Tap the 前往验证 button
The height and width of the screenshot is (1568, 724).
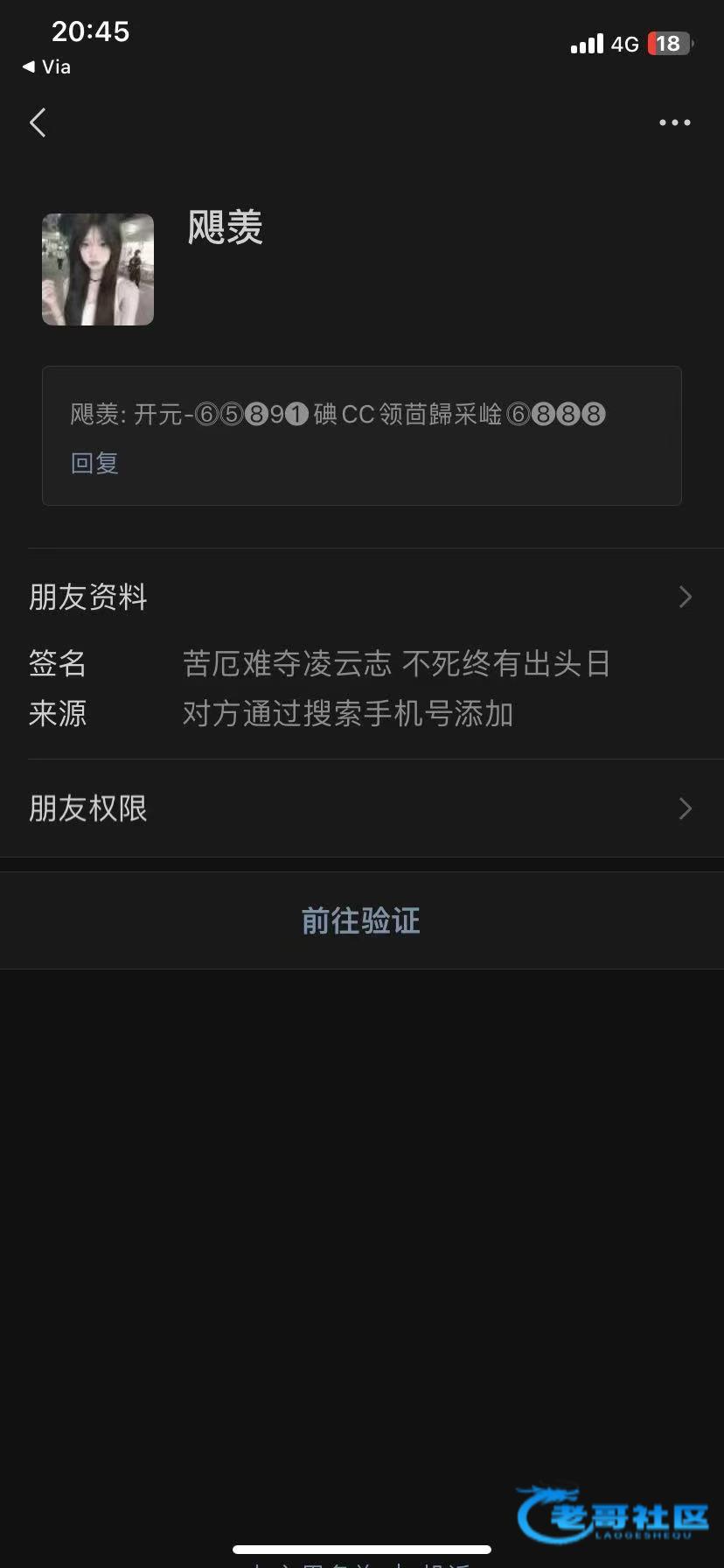click(x=361, y=920)
